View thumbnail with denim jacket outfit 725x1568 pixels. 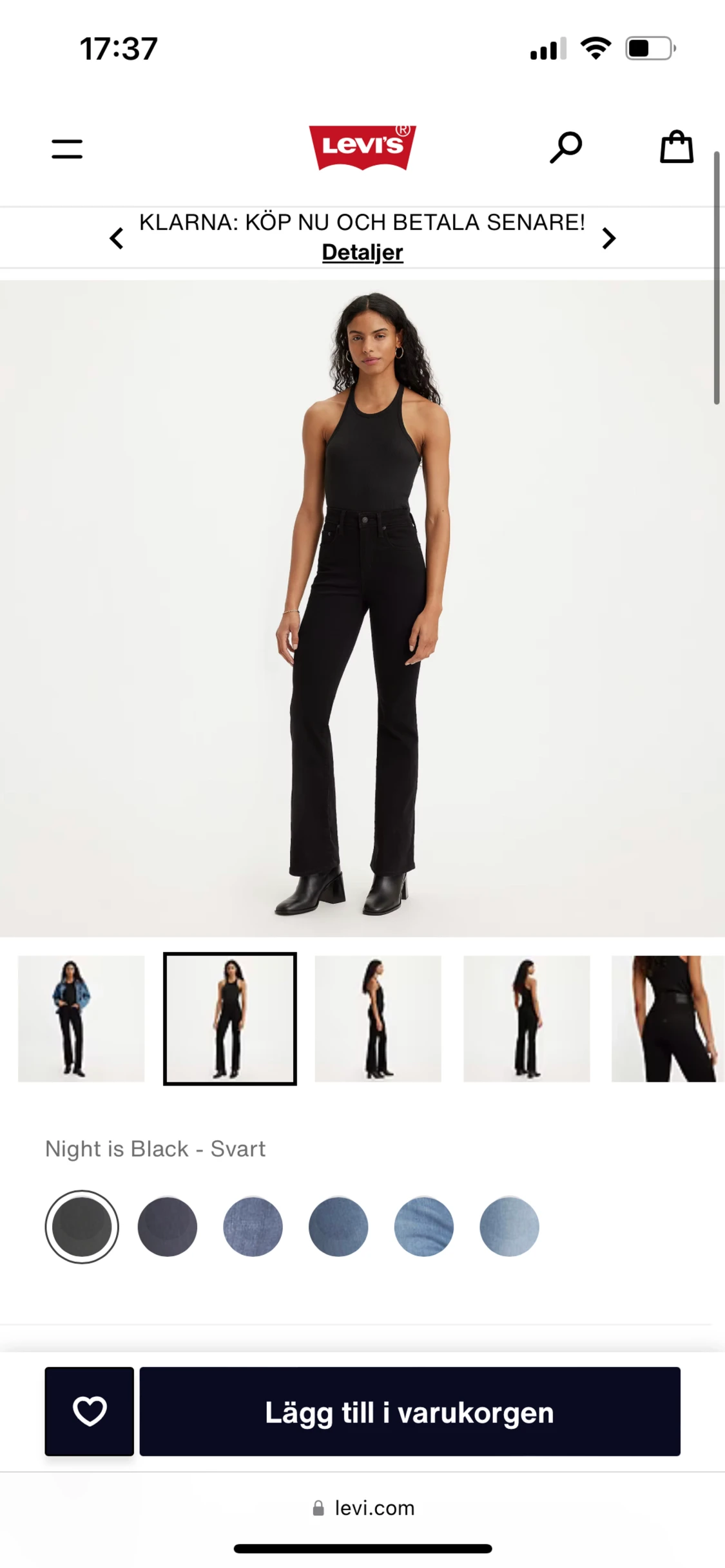coord(81,1018)
